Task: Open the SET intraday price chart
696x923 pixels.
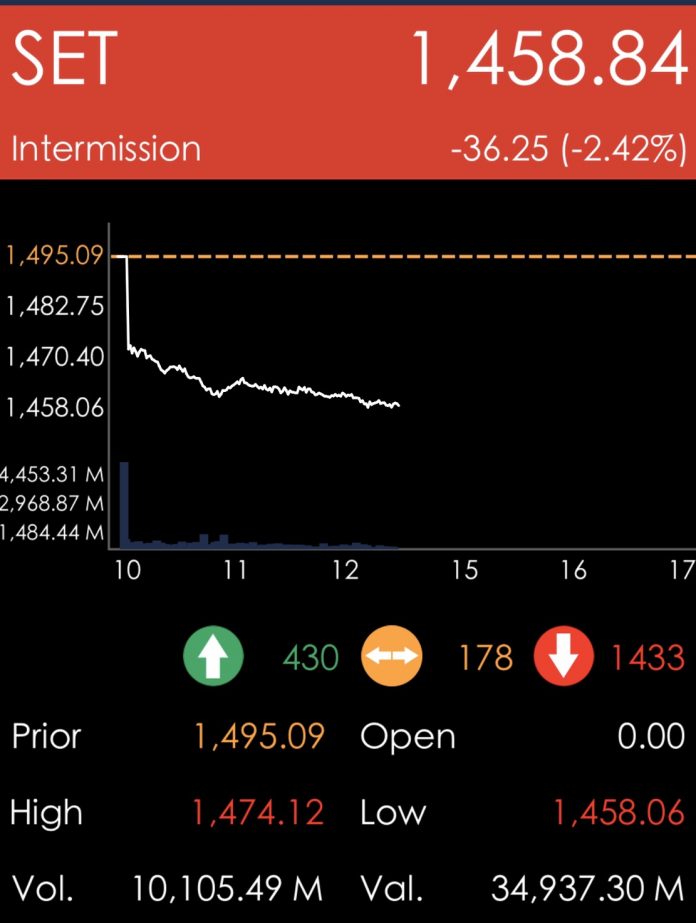Action: pyautogui.click(x=400, y=390)
